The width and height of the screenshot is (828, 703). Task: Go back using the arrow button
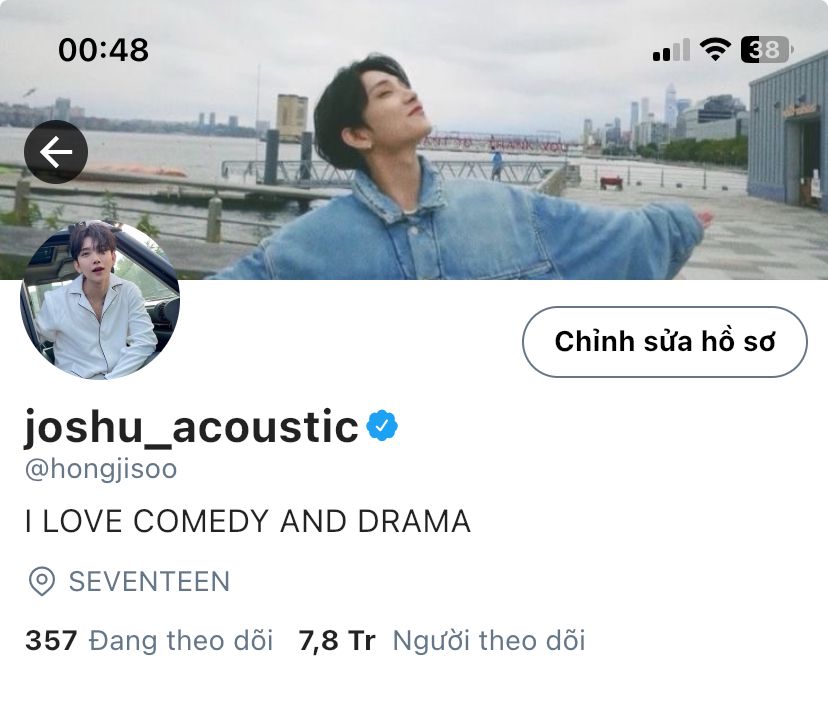[56, 152]
